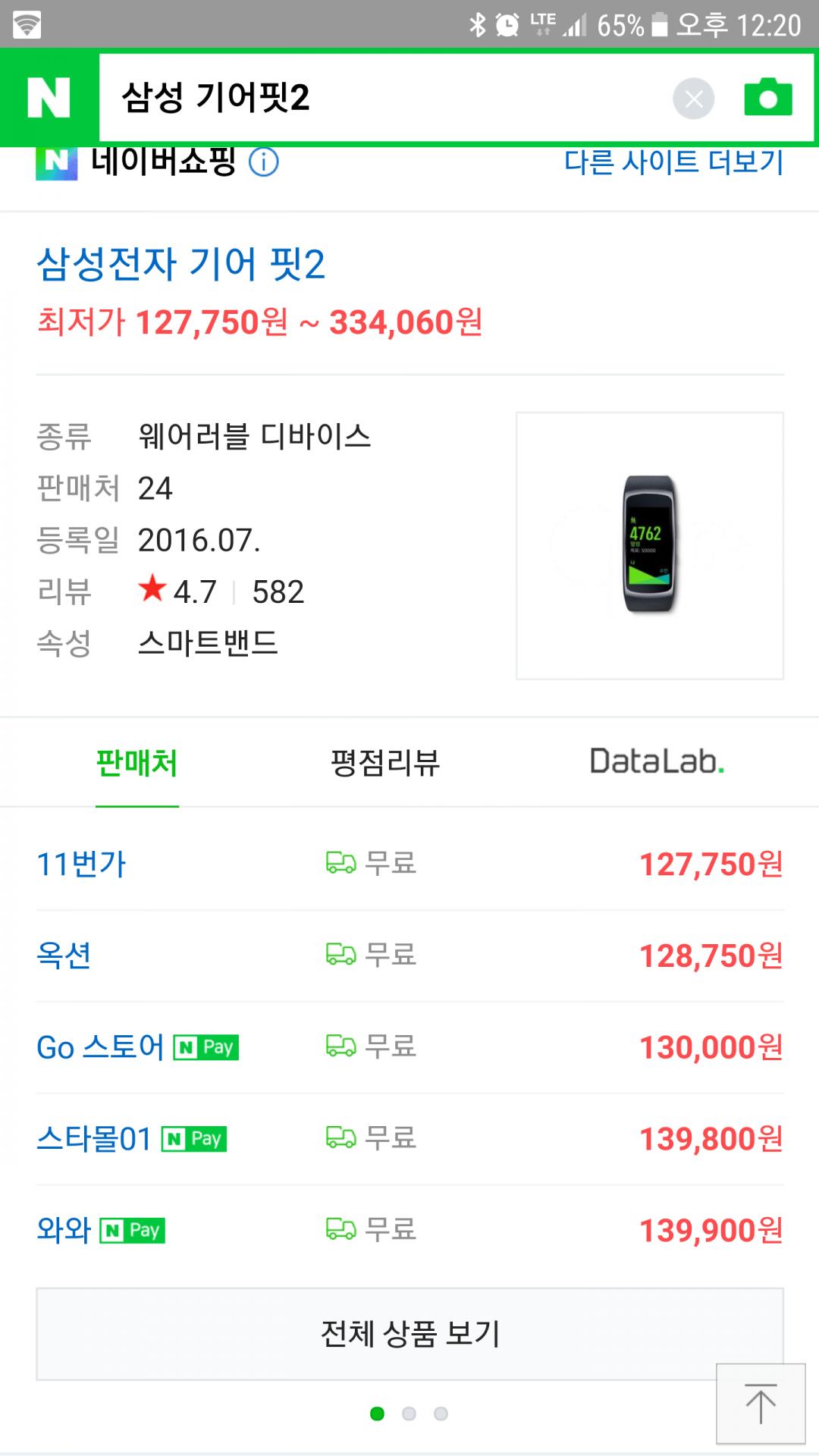The width and height of the screenshot is (819, 1456).
Task: Tap the search field with 삼성 기어핏2
Action: click(x=379, y=98)
